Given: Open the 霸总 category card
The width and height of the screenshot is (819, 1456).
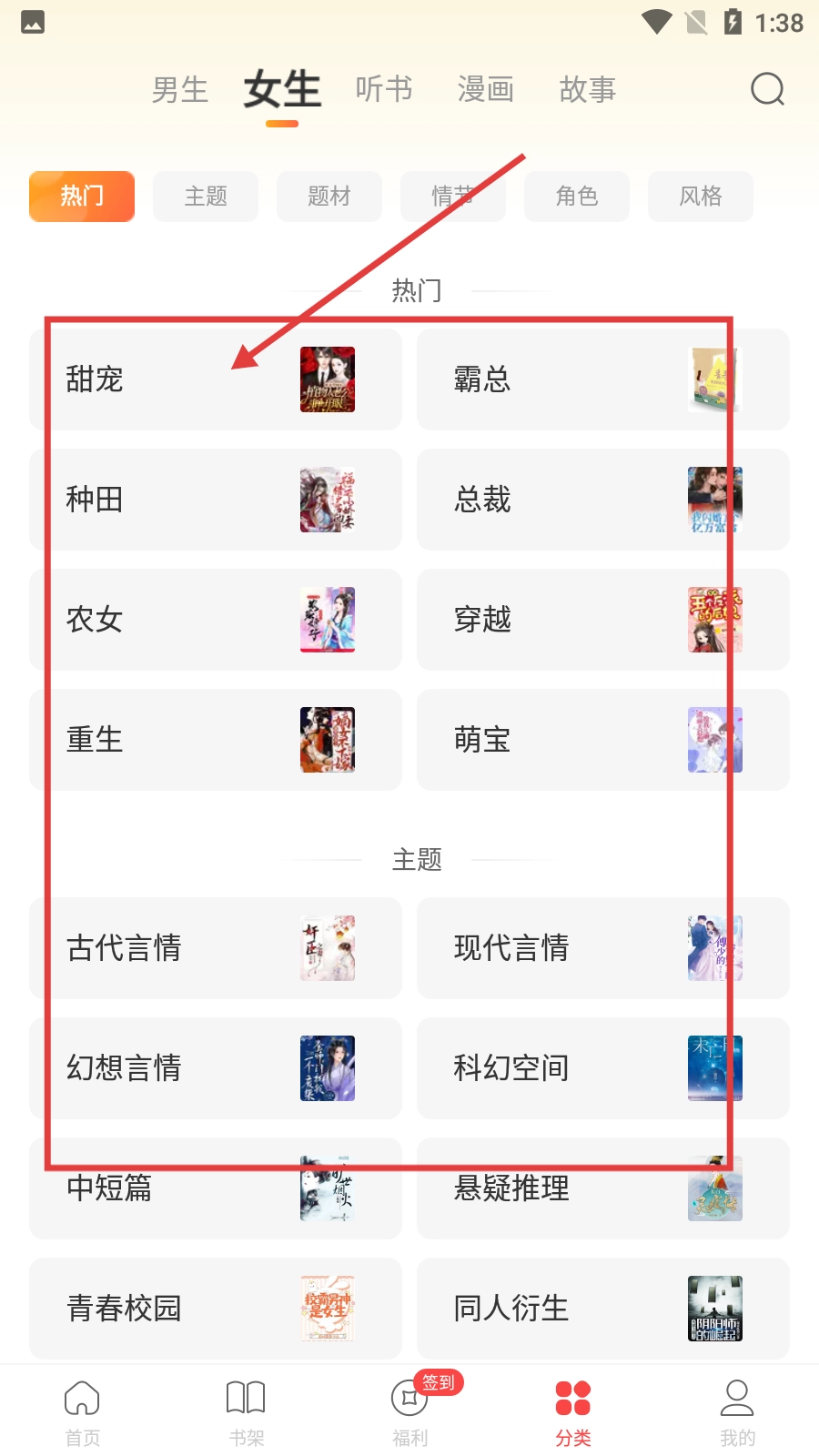Looking at the screenshot, I should click(x=602, y=379).
